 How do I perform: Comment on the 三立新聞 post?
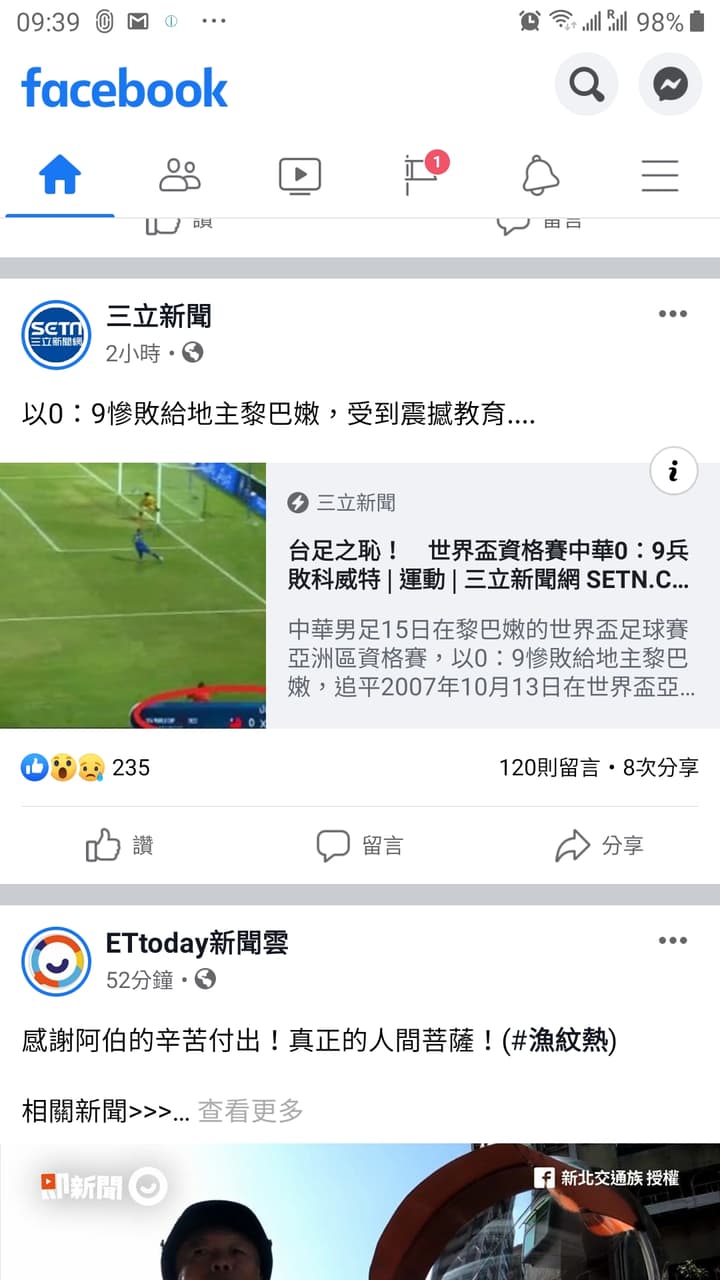[360, 846]
